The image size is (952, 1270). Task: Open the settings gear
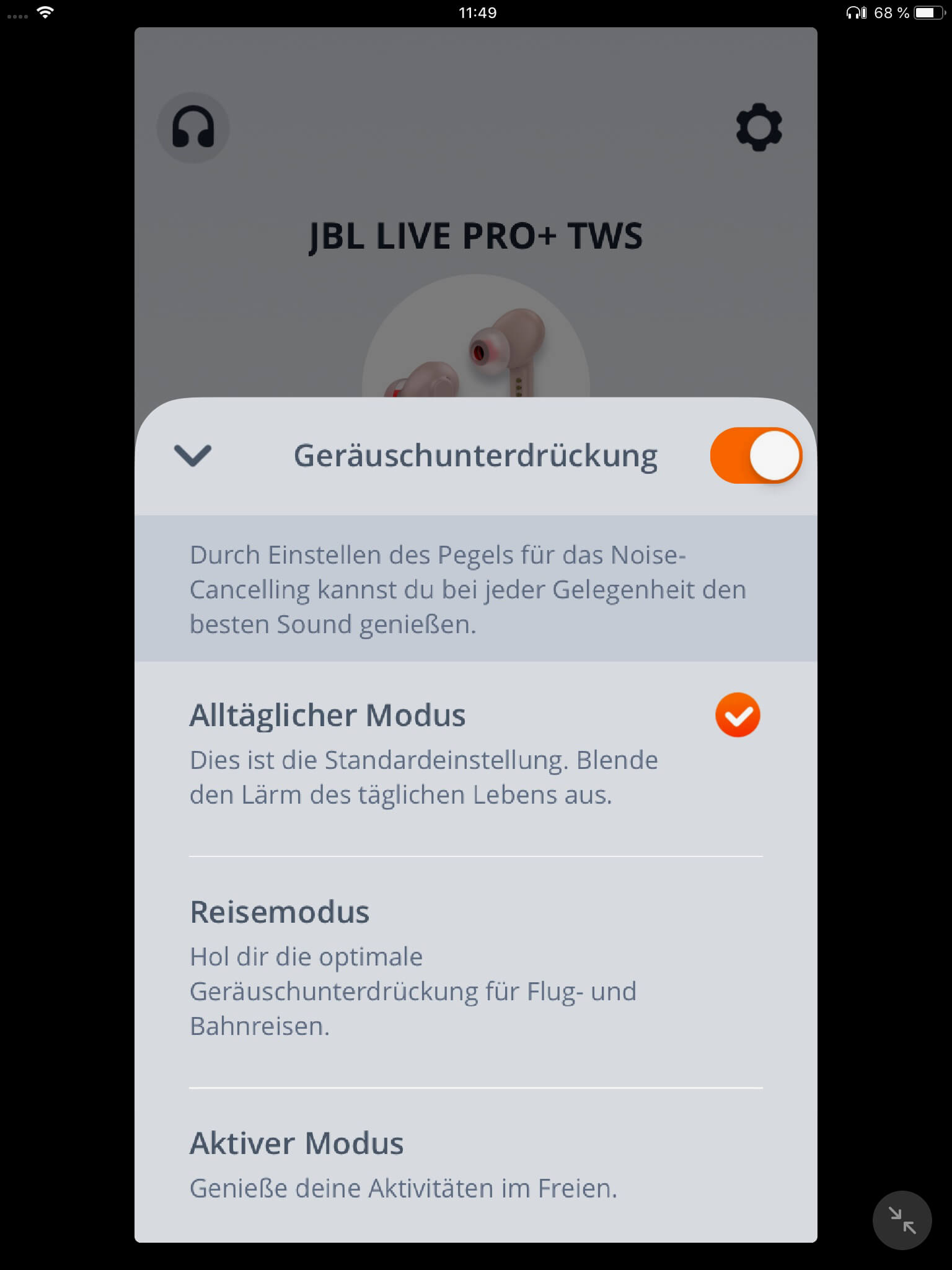pos(759,128)
